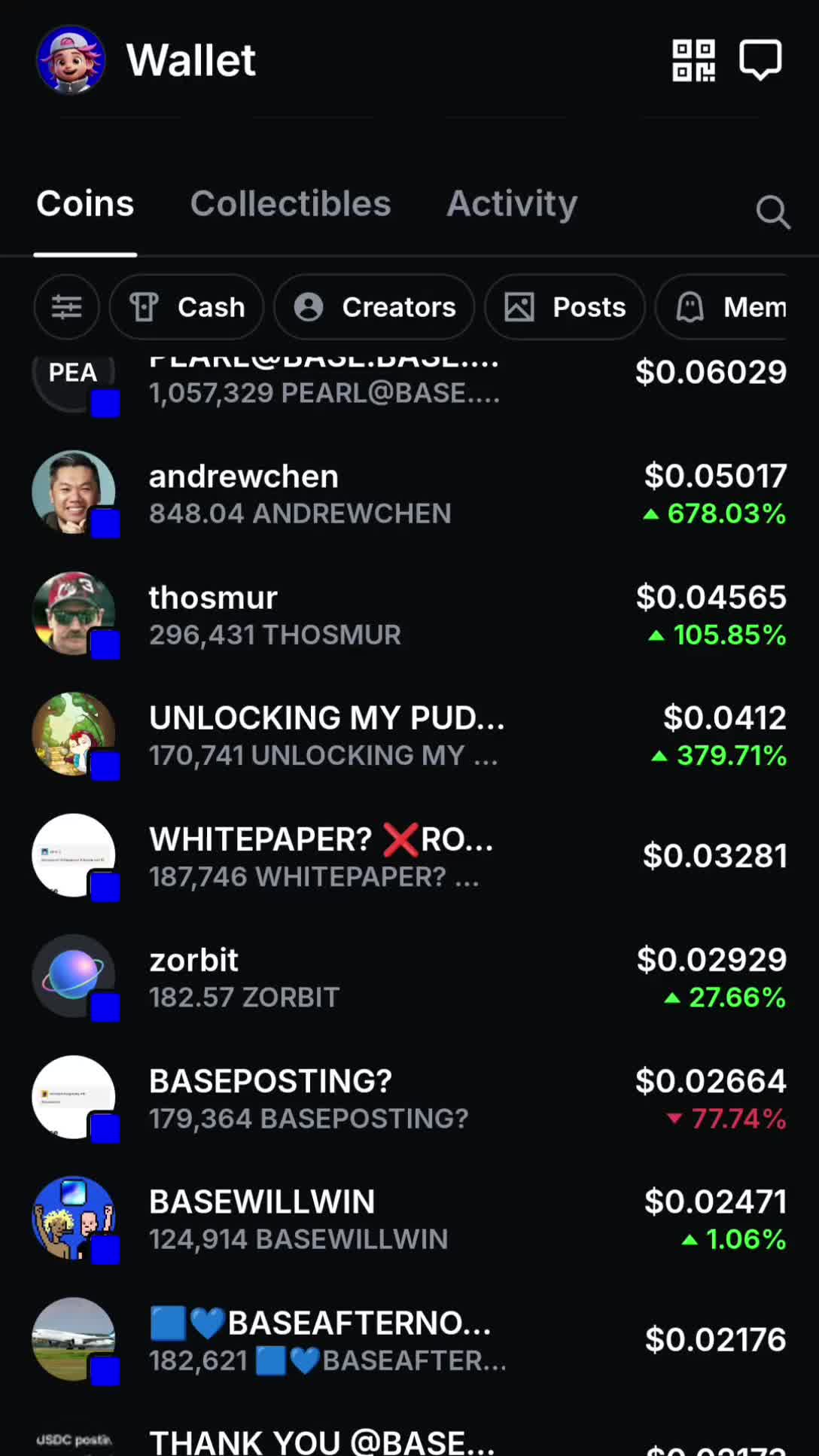Open the thosmur coin details

click(409, 615)
